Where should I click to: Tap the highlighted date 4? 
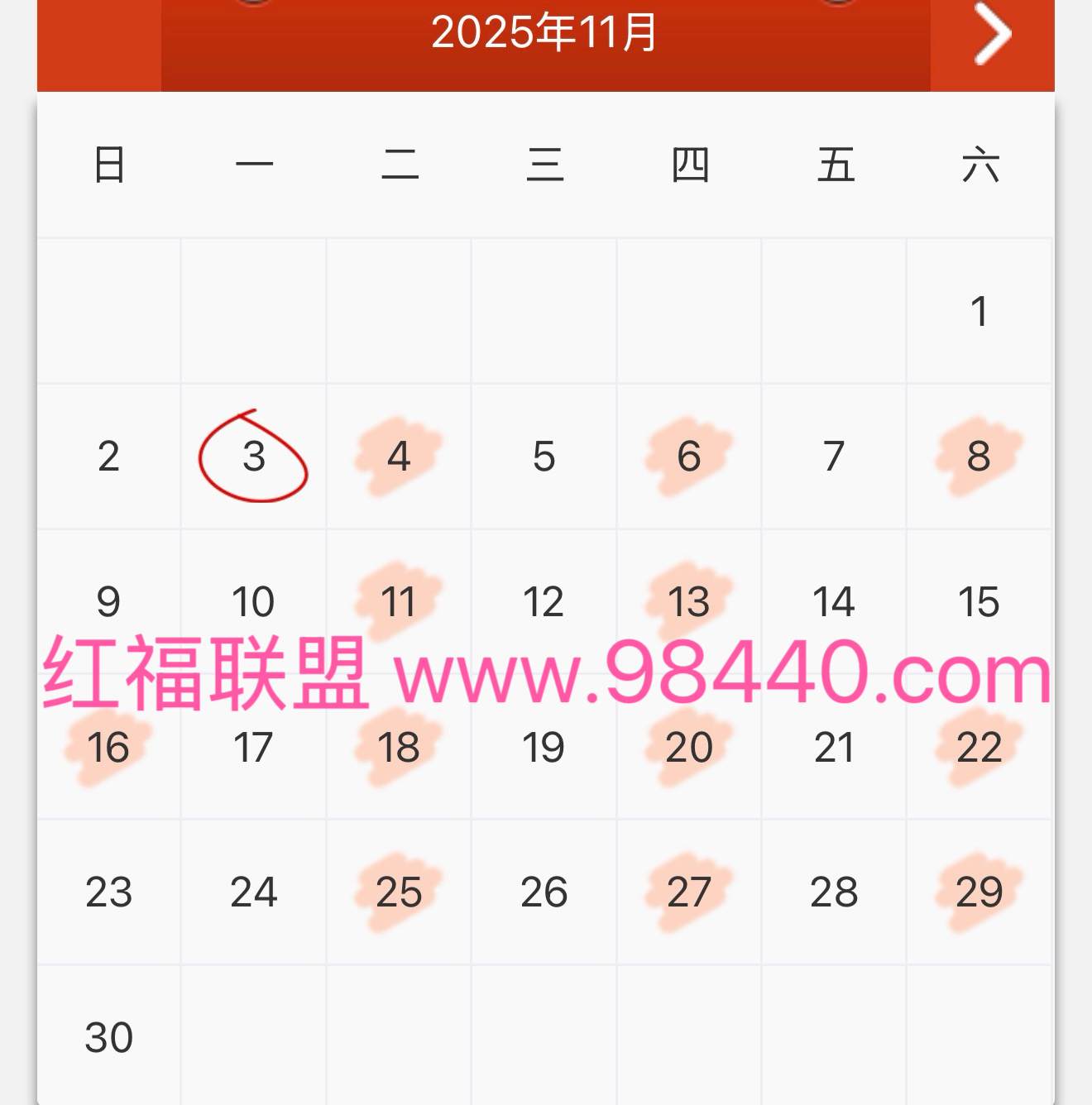399,457
